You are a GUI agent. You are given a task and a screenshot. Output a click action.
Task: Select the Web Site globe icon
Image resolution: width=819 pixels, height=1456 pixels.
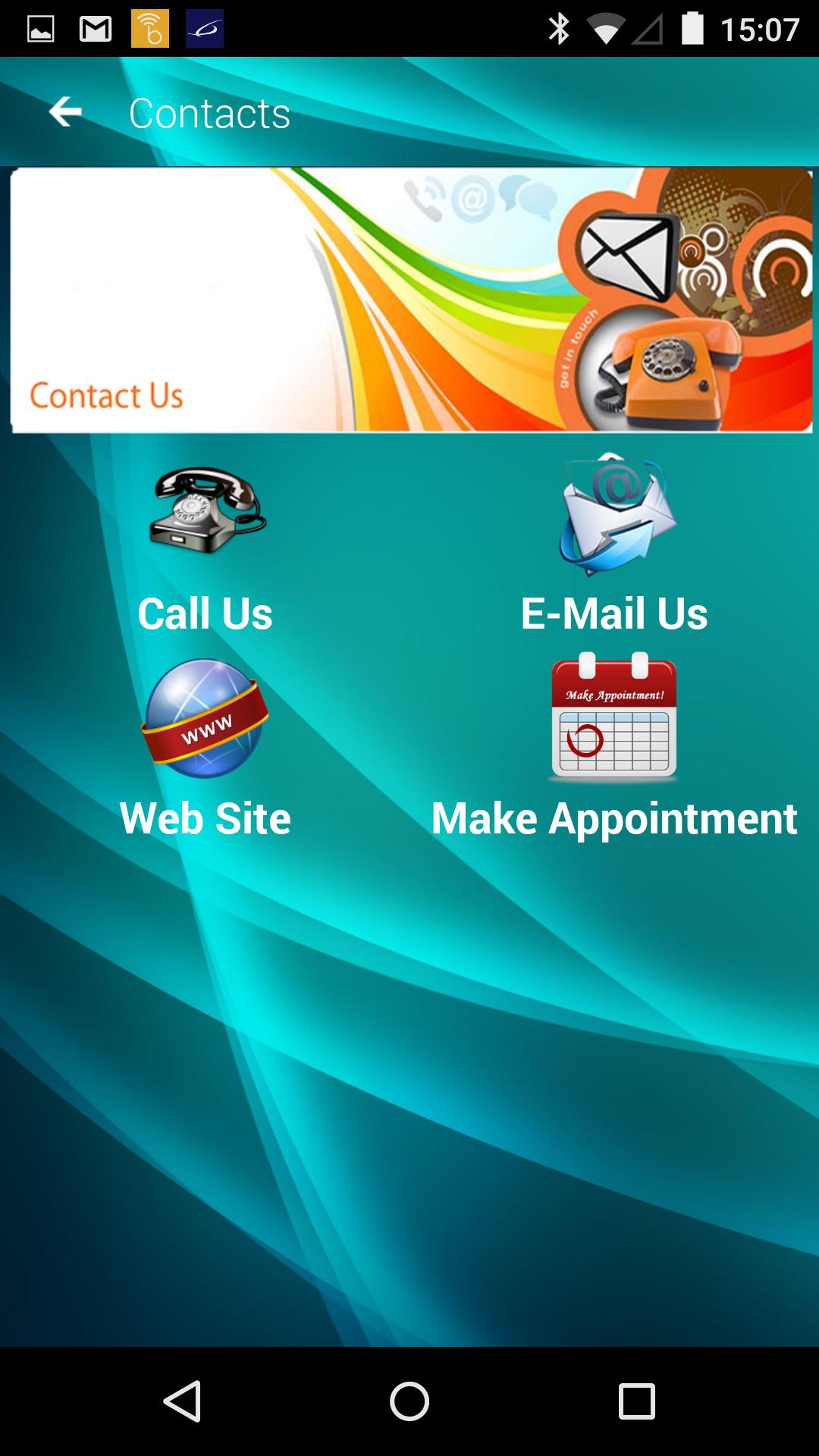coord(205,720)
